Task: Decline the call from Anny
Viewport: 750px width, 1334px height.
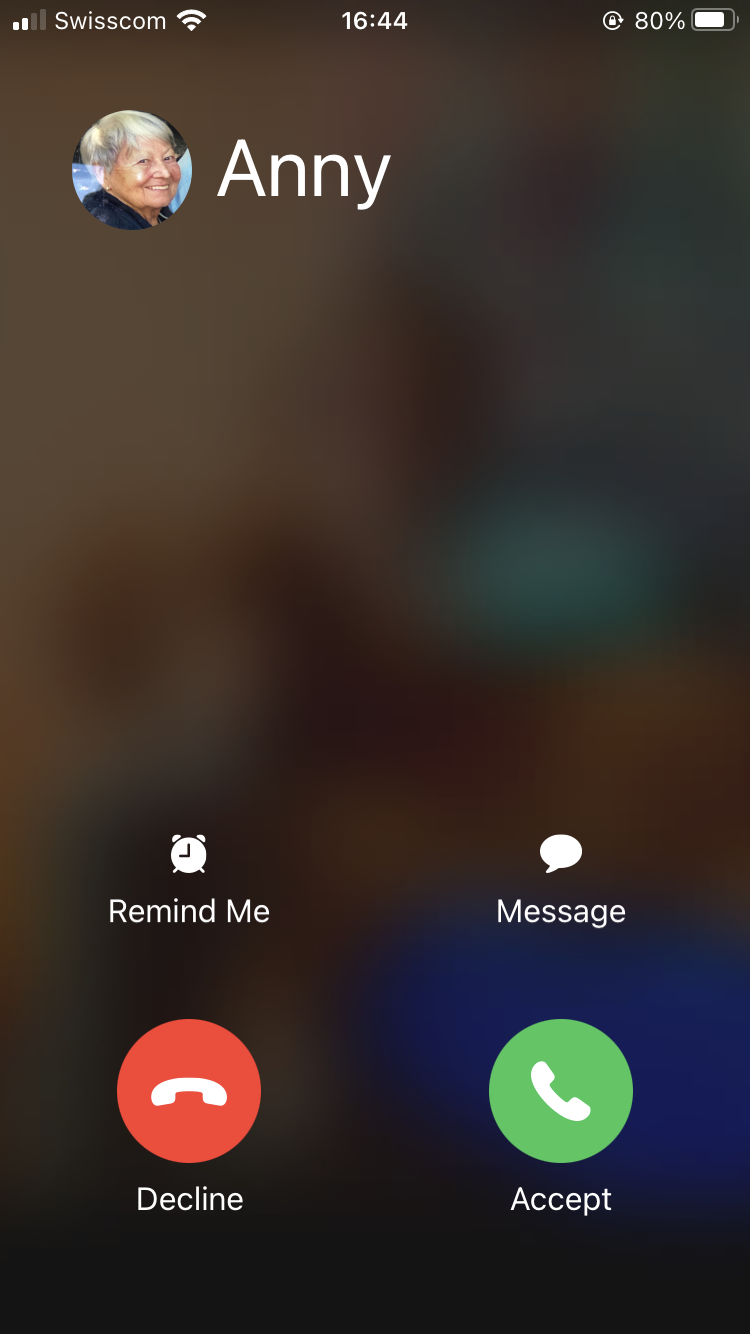Action: point(189,1090)
